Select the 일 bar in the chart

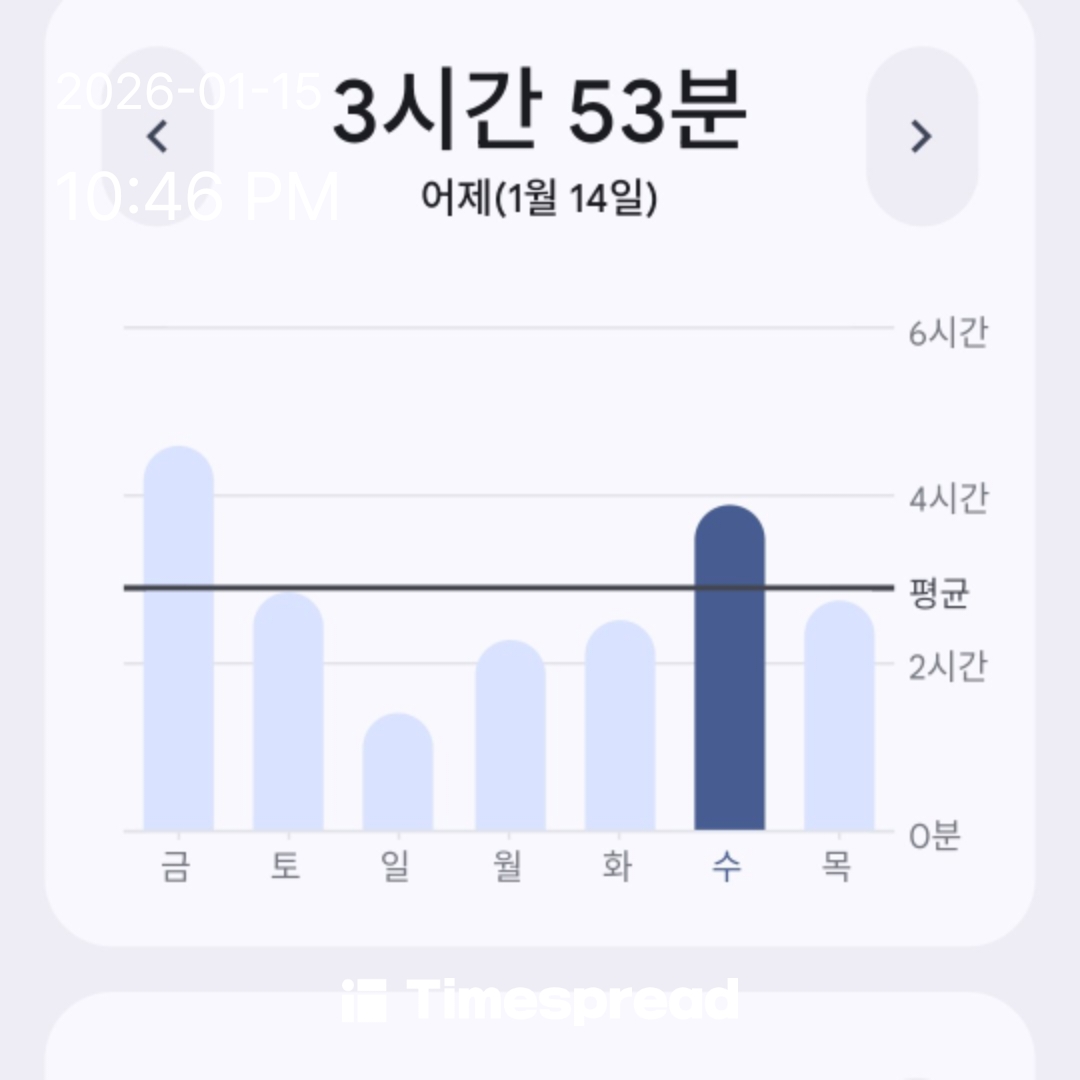[x=398, y=773]
